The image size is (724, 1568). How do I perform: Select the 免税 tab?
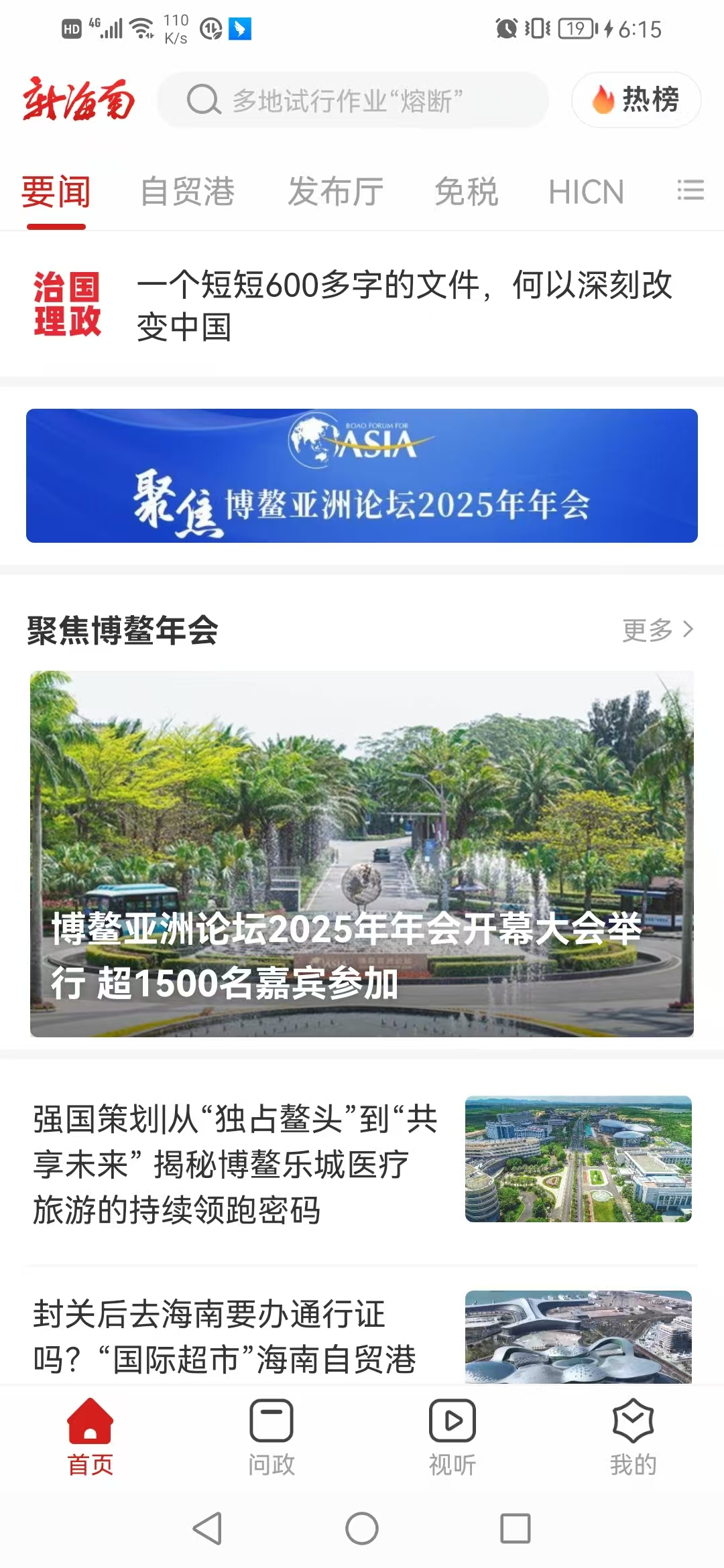[466, 192]
